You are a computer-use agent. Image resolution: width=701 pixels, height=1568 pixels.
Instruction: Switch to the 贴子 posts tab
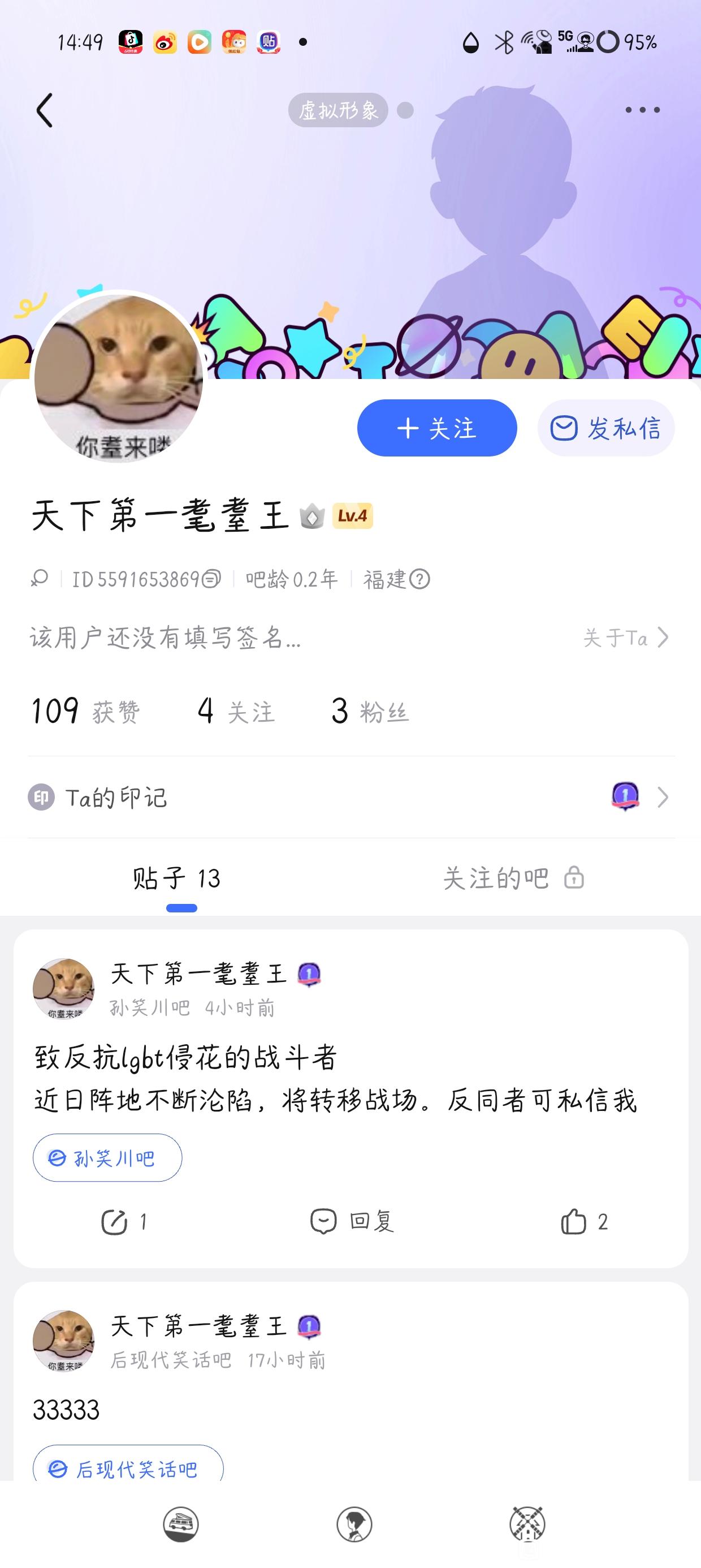[176, 878]
